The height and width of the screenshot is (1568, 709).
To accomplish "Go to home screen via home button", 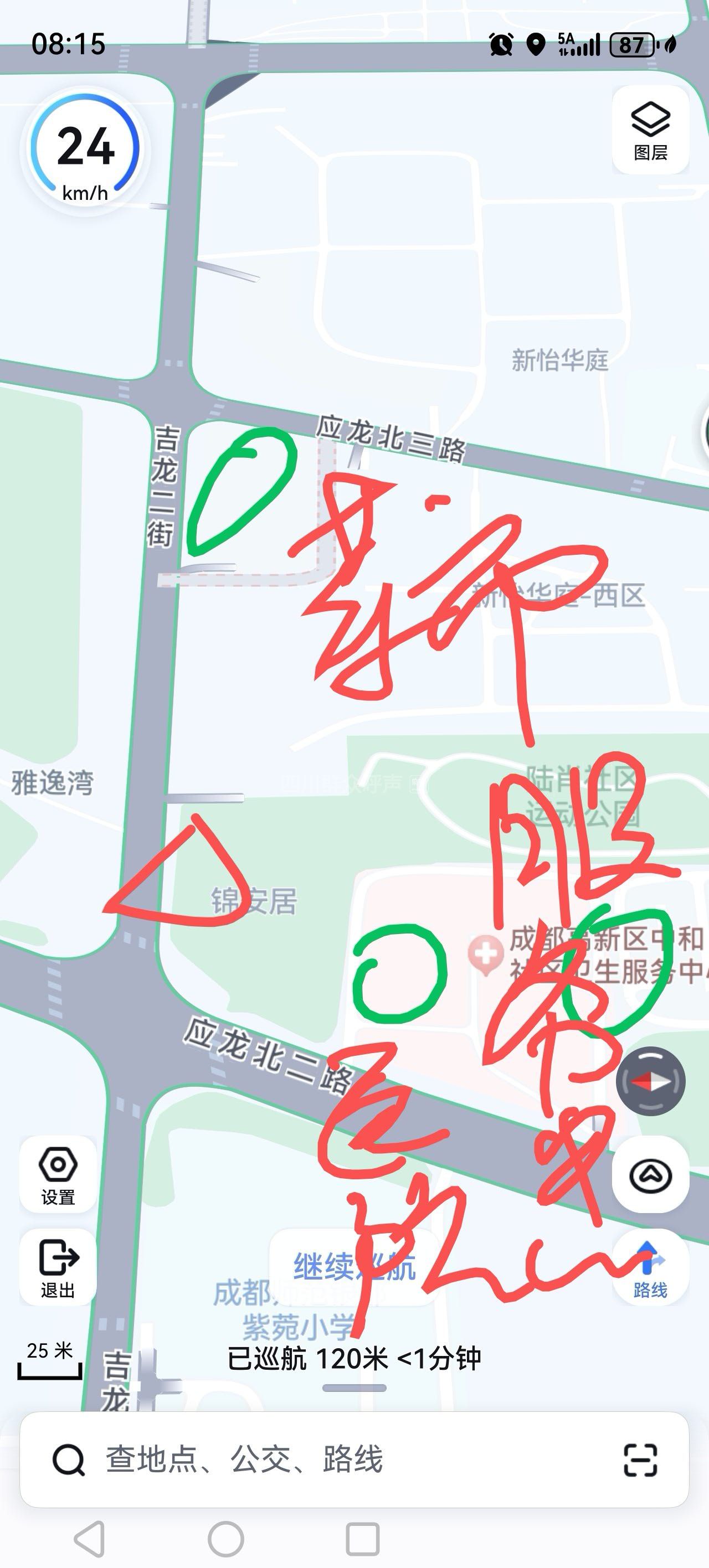I will point(226,1539).
